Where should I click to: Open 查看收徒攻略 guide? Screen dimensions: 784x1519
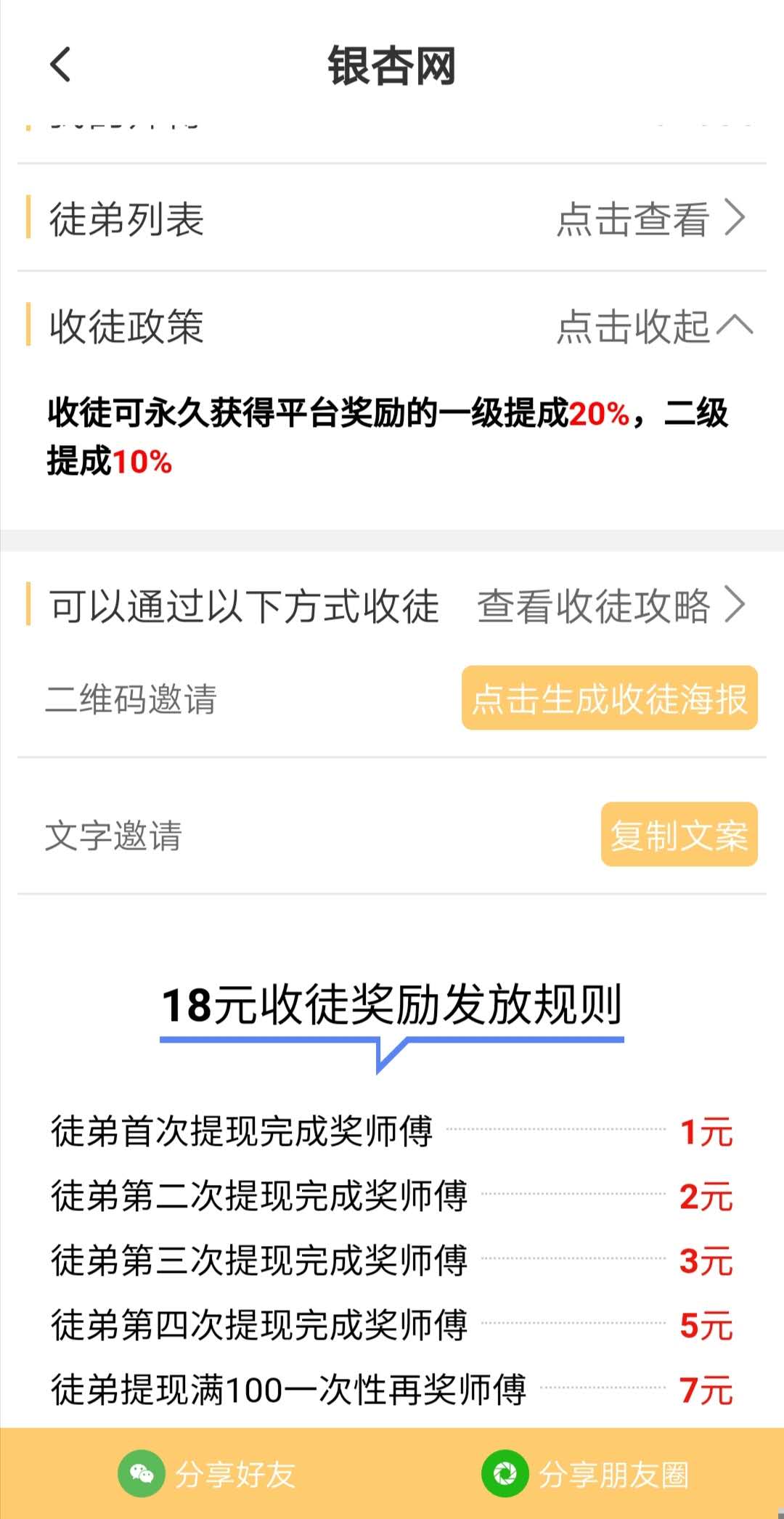[x=611, y=606]
